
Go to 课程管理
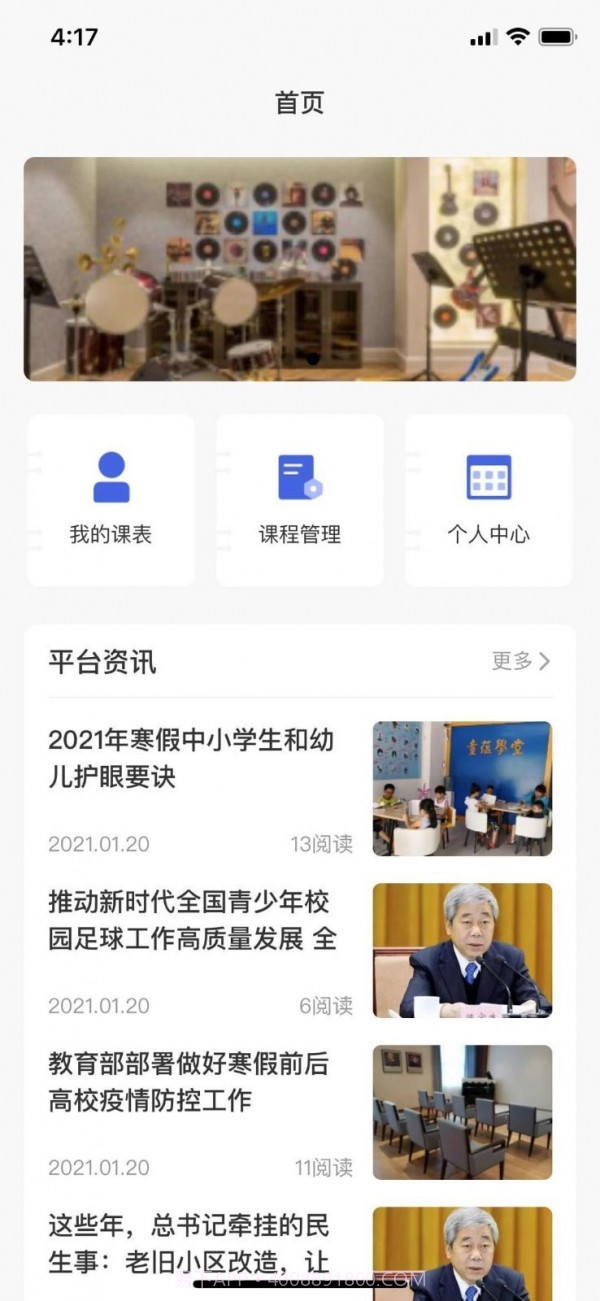point(300,499)
